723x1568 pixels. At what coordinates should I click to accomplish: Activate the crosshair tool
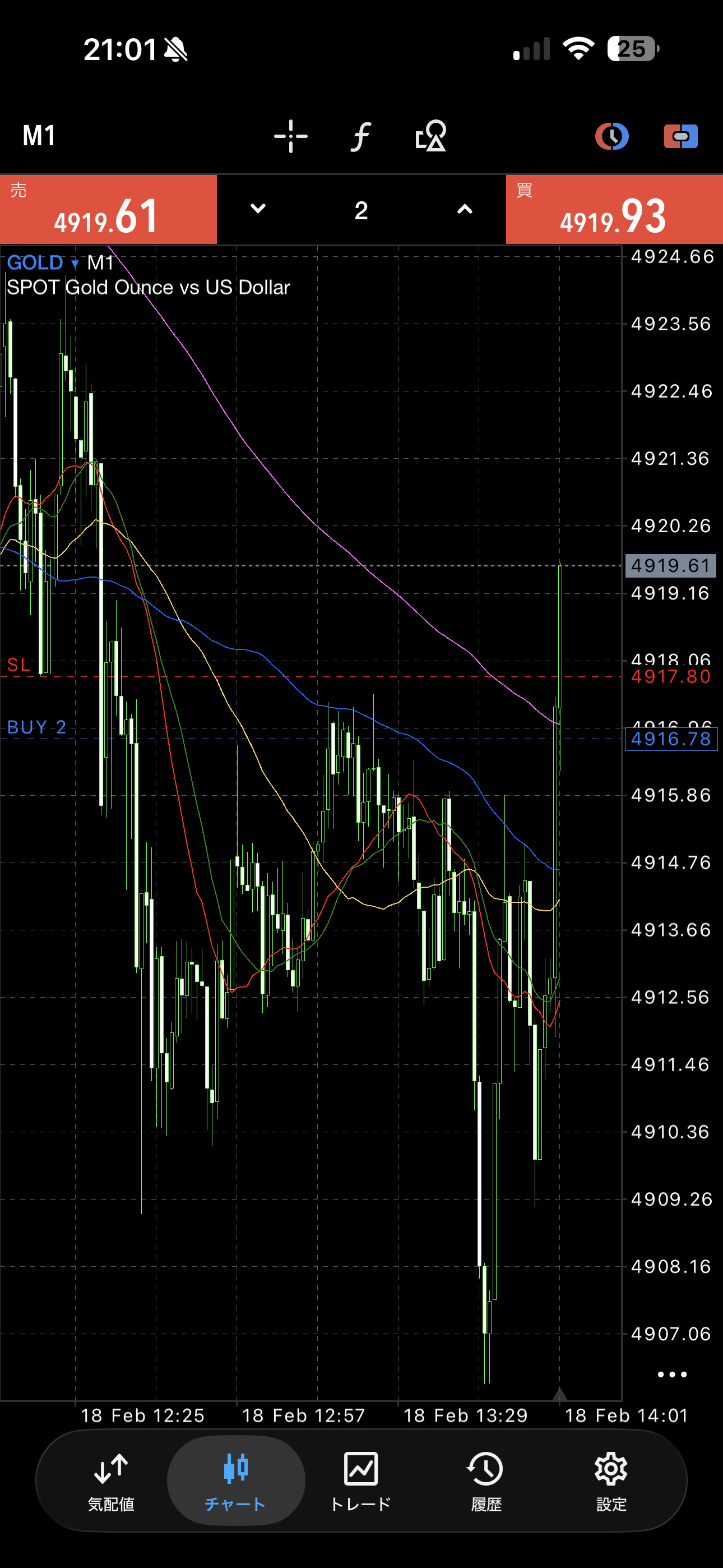[290, 136]
